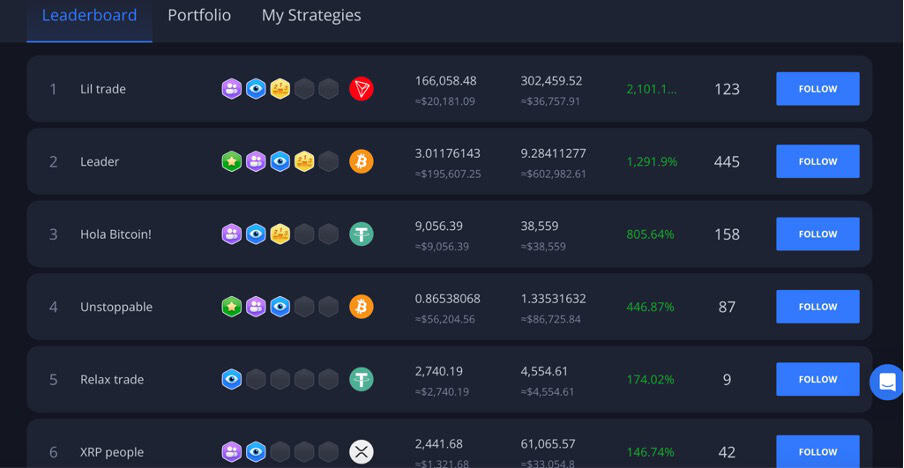Open Hola Bitcoin! strategy row
The image size is (904, 468).
(x=449, y=234)
